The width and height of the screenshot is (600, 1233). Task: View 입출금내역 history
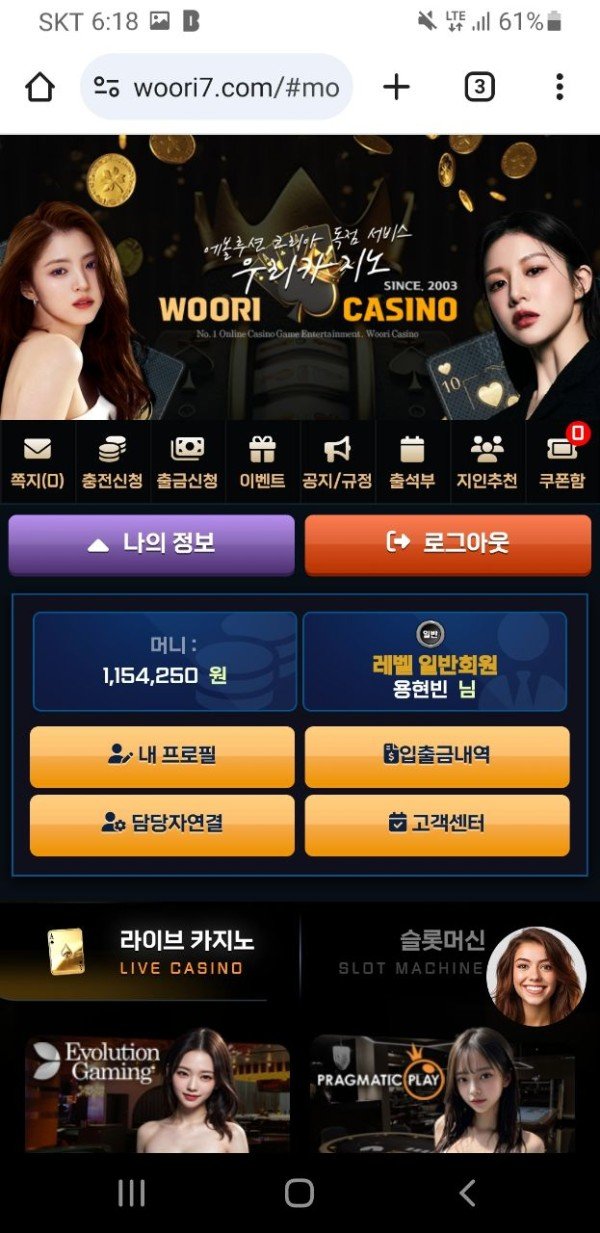click(x=437, y=756)
